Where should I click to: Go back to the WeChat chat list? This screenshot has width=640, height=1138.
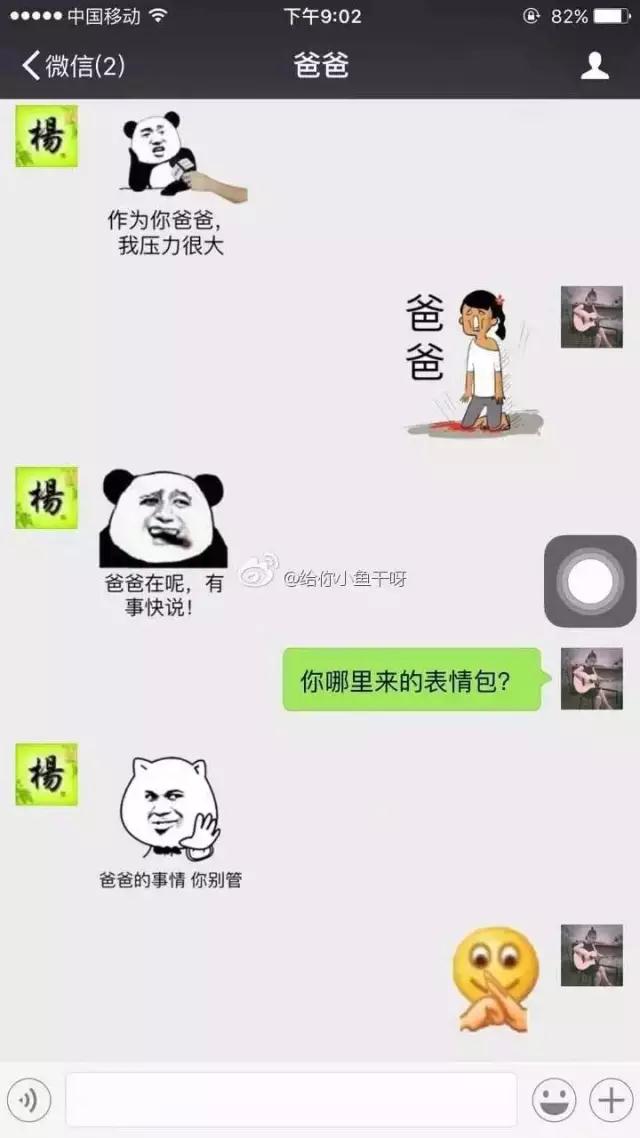72,66
